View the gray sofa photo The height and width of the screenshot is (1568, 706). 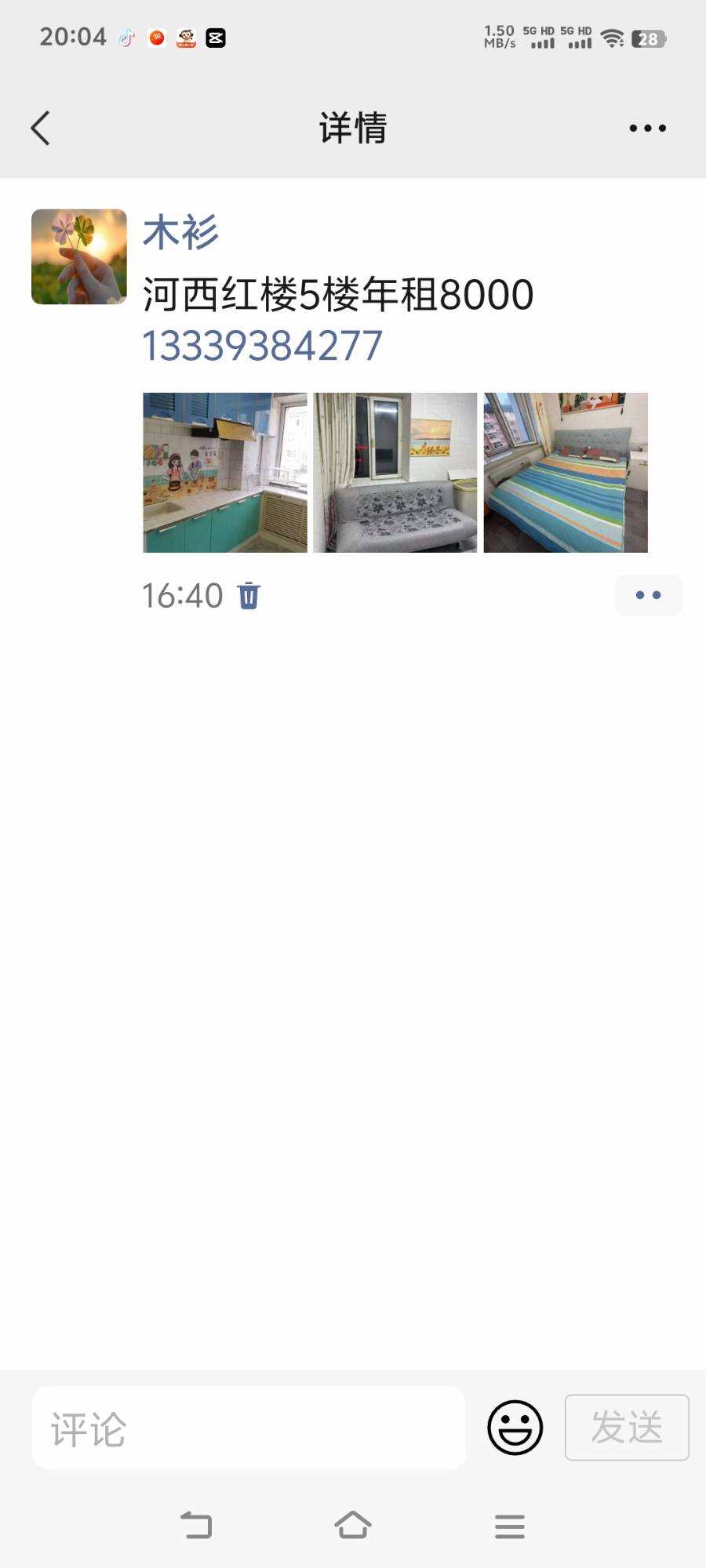(x=395, y=473)
